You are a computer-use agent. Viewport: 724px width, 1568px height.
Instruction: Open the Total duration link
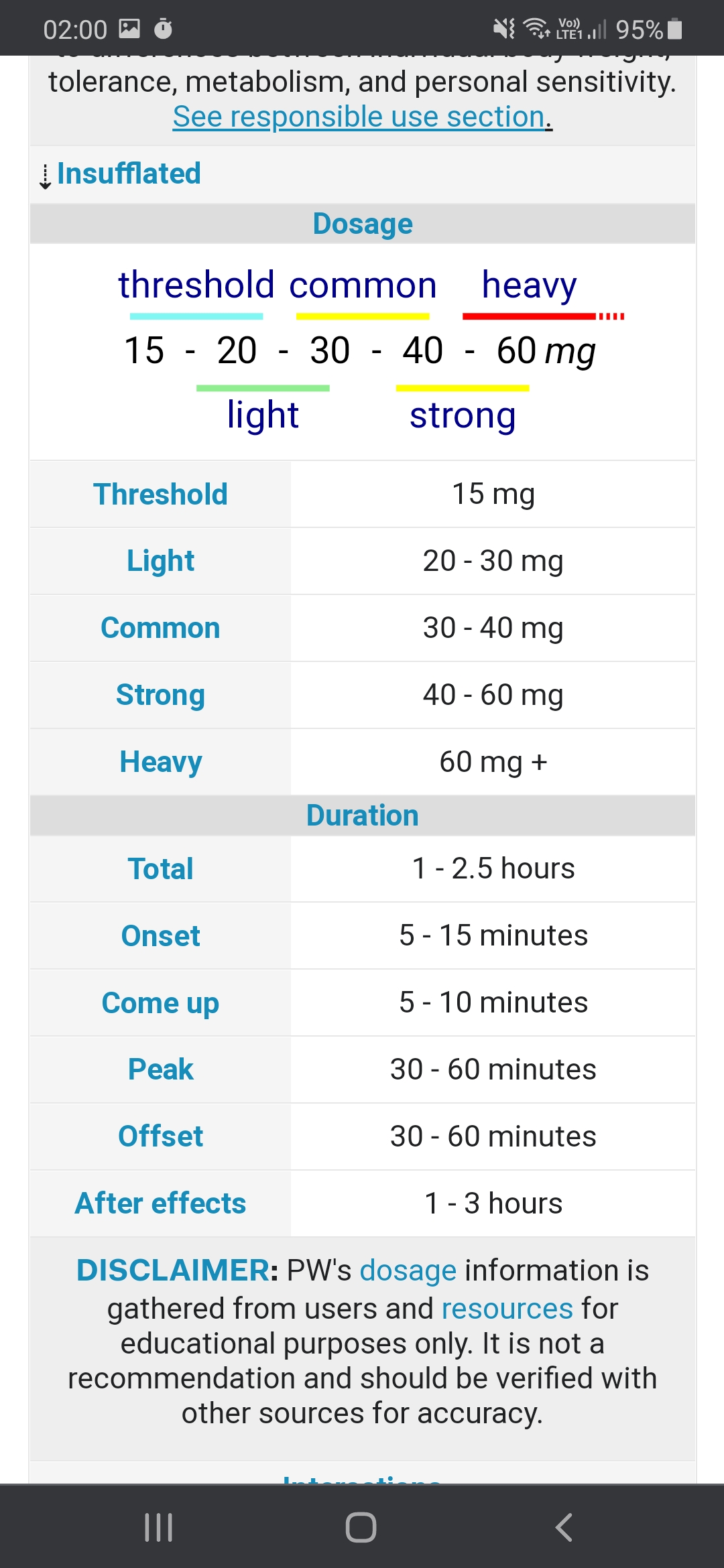[160, 869]
